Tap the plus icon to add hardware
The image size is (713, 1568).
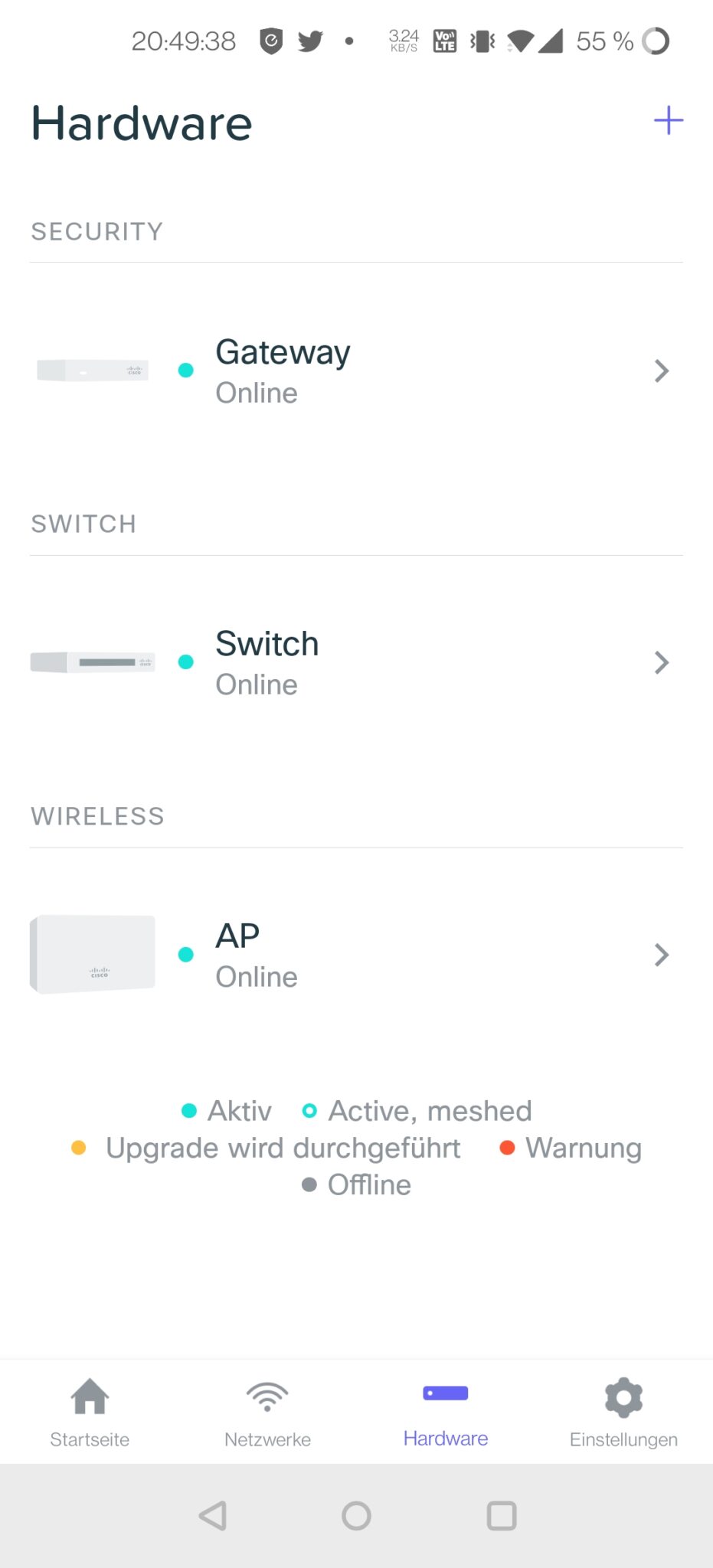tap(667, 119)
